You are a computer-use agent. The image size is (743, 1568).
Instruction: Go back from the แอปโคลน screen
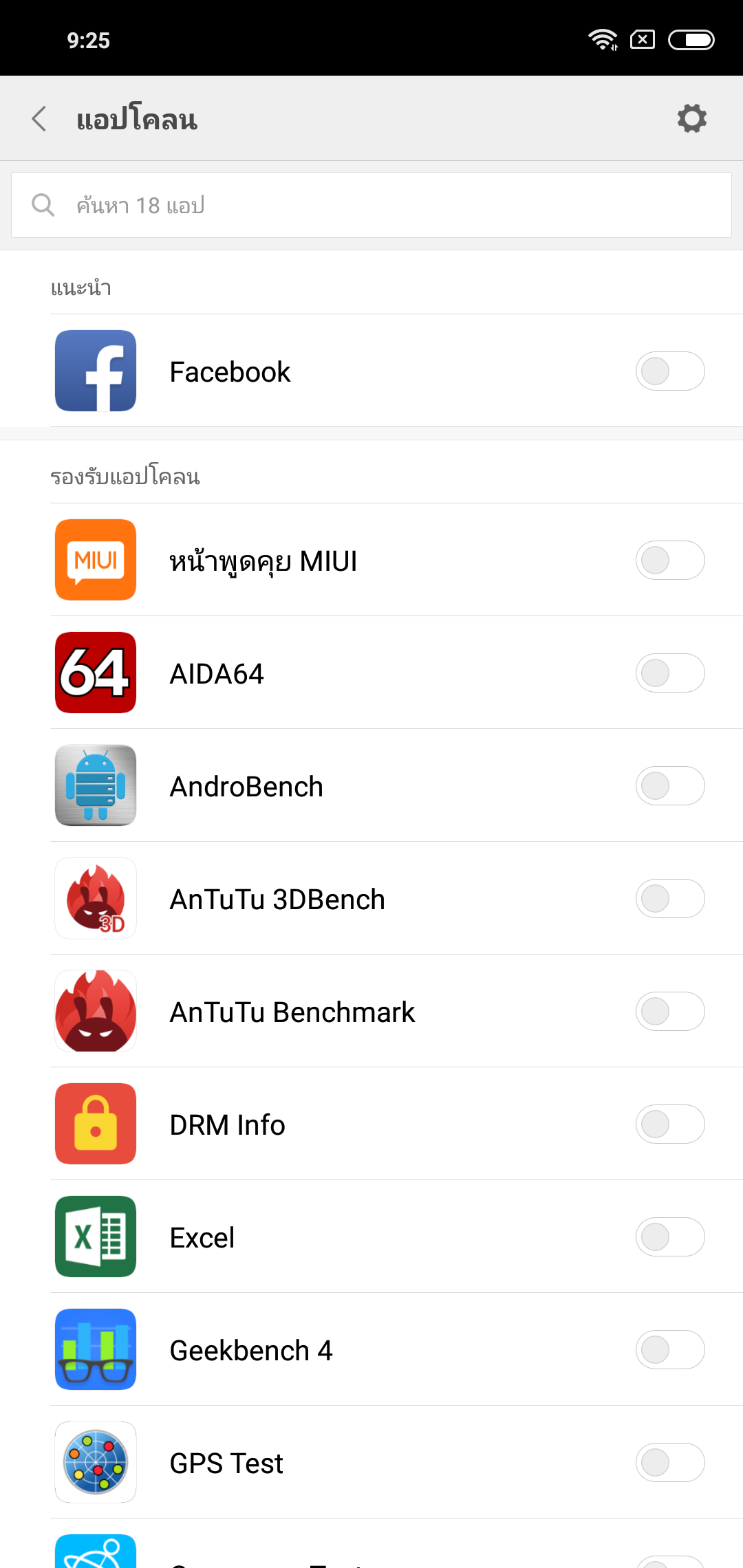40,119
